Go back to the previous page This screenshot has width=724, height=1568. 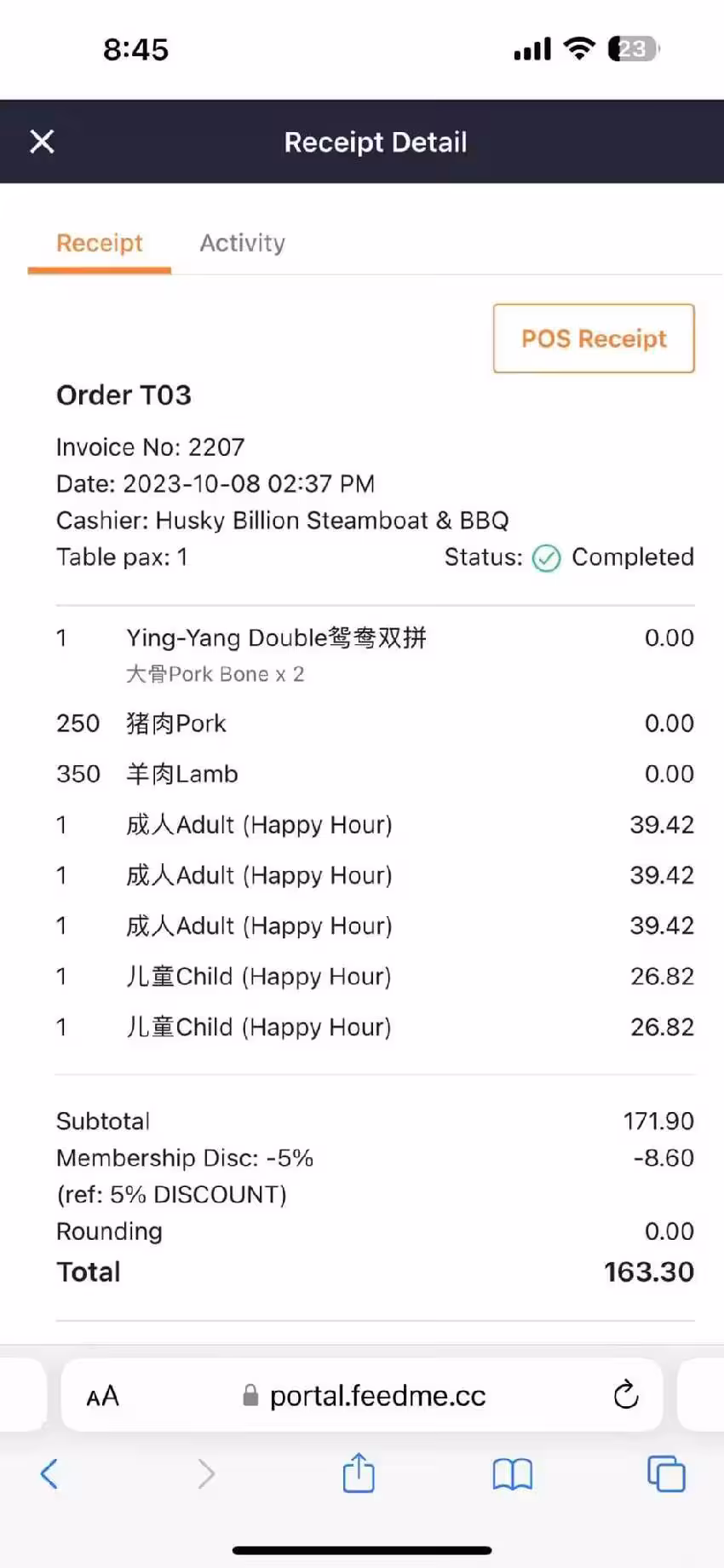49,1473
